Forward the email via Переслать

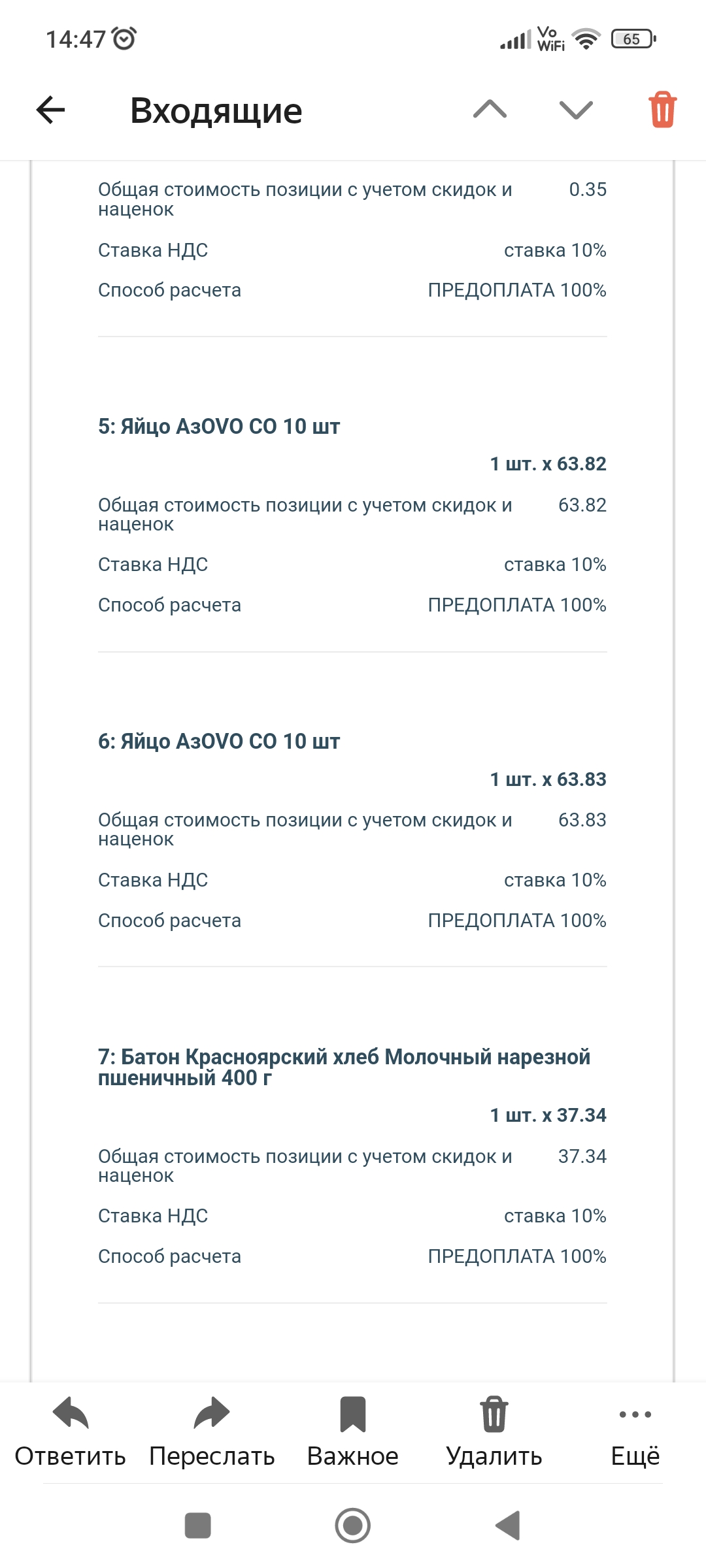[212, 1432]
